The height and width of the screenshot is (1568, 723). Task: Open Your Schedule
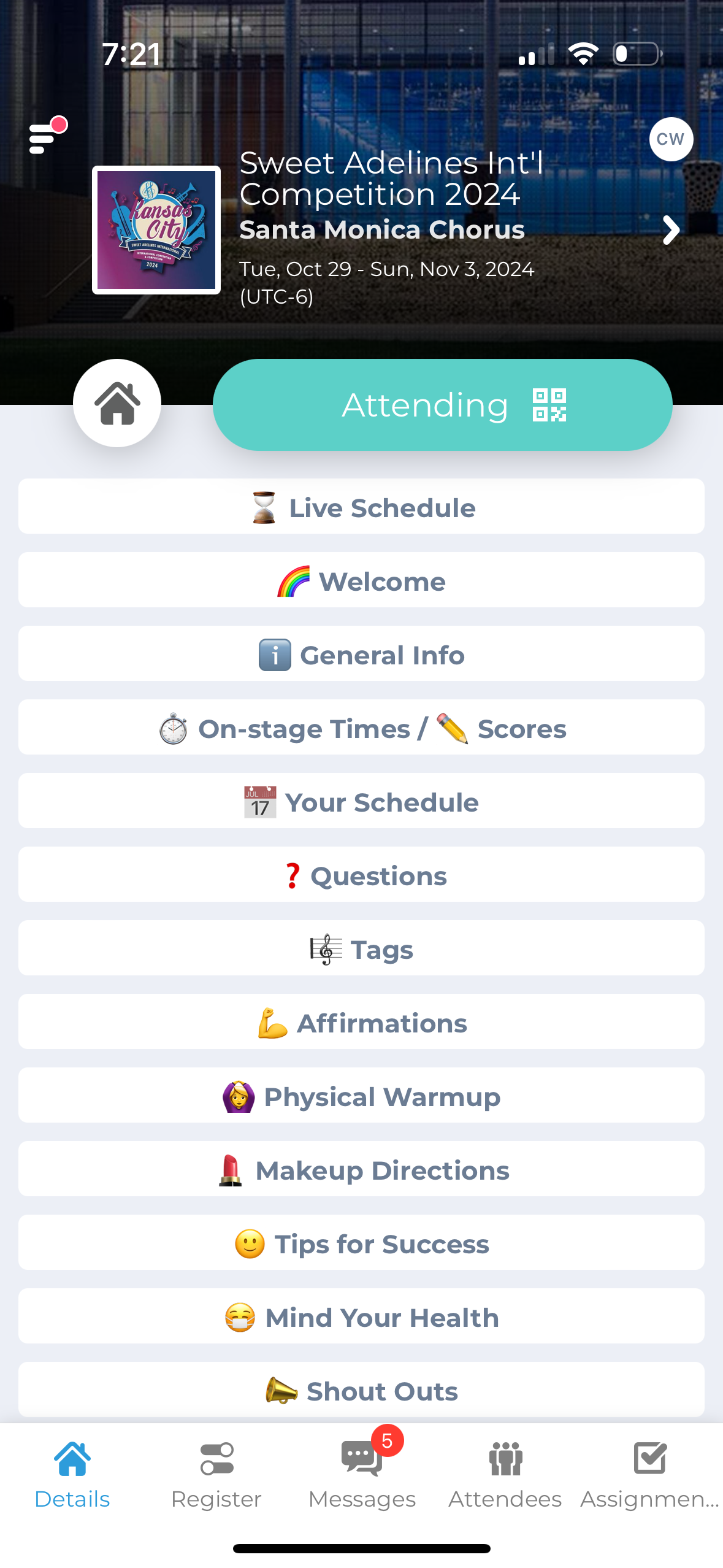point(361,801)
